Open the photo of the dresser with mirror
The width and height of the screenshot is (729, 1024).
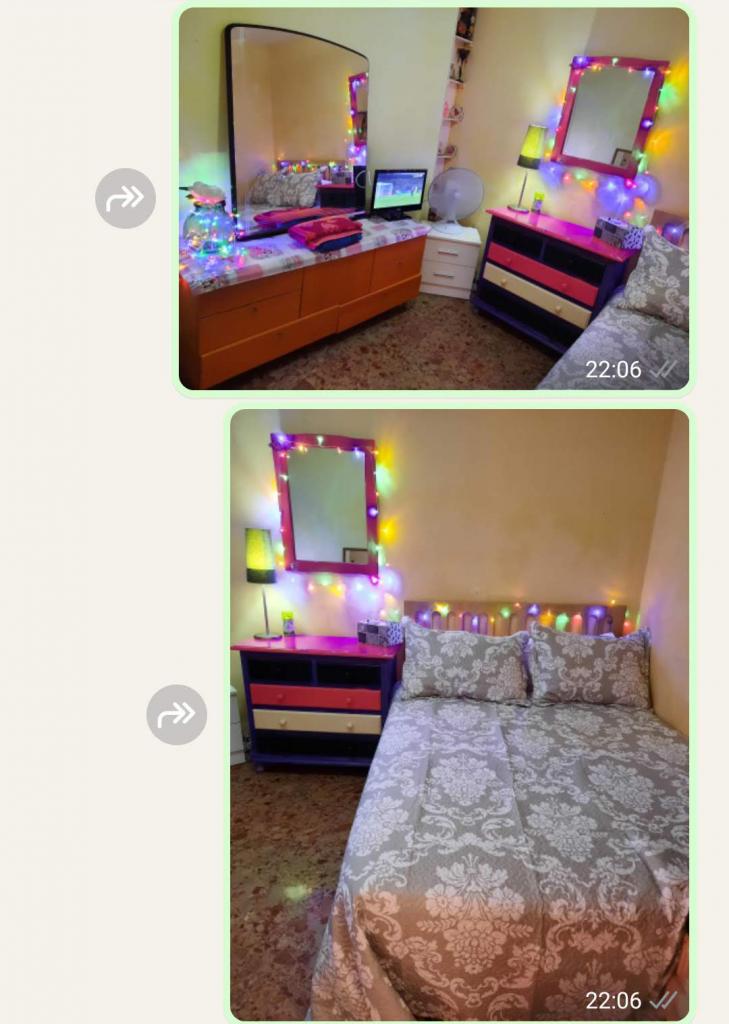pyautogui.click(x=433, y=198)
